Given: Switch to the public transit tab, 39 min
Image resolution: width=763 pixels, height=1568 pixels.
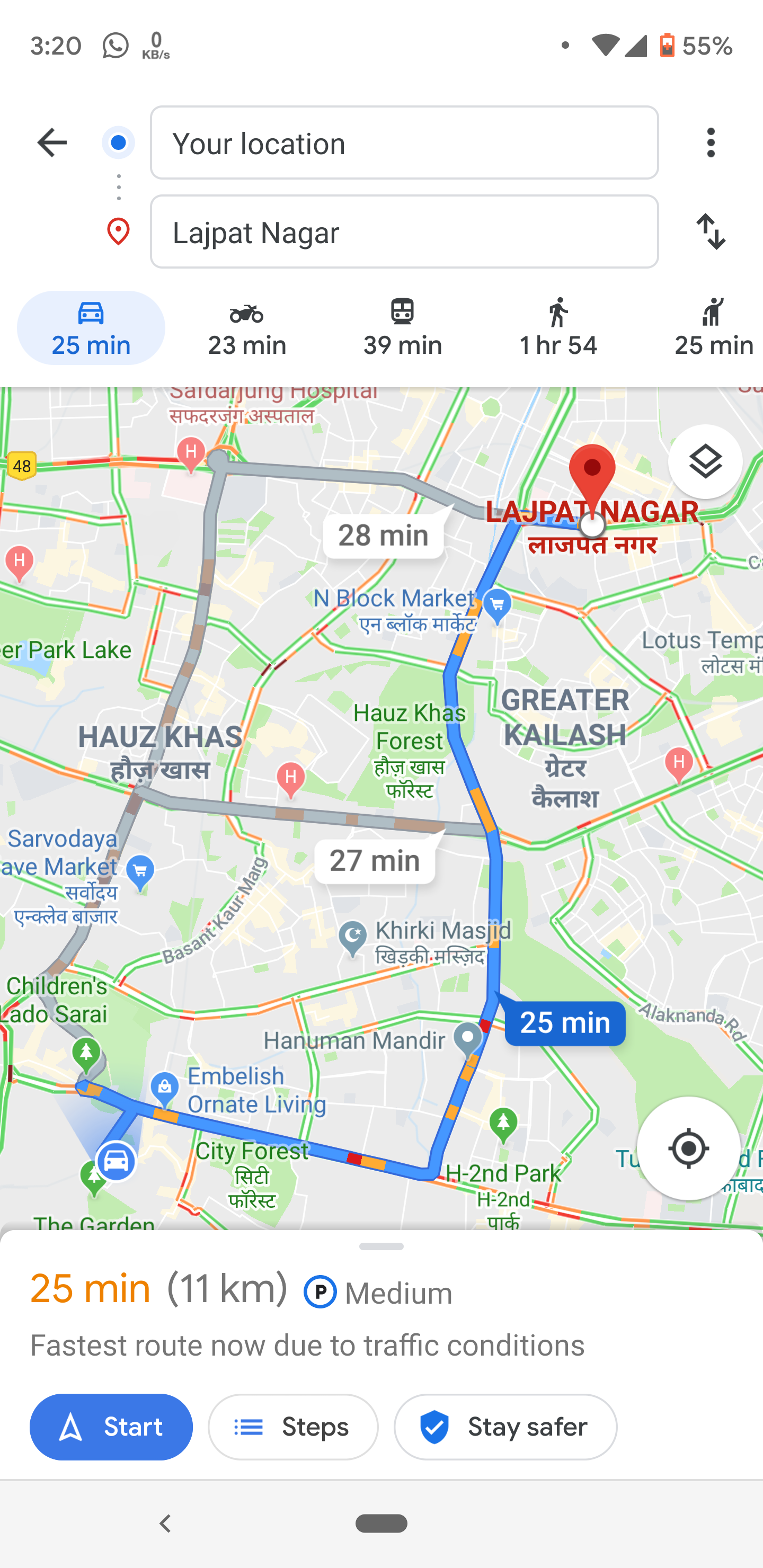Looking at the screenshot, I should click(403, 328).
